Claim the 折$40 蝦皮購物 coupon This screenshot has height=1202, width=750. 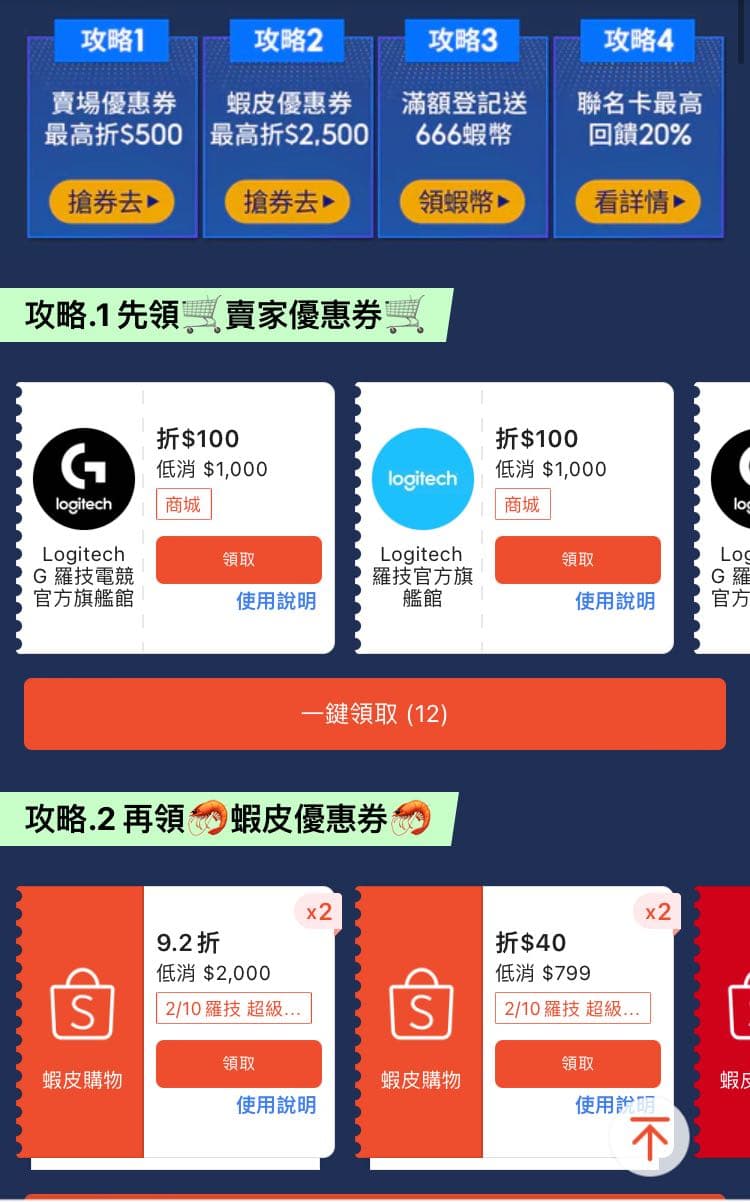[x=577, y=1064]
